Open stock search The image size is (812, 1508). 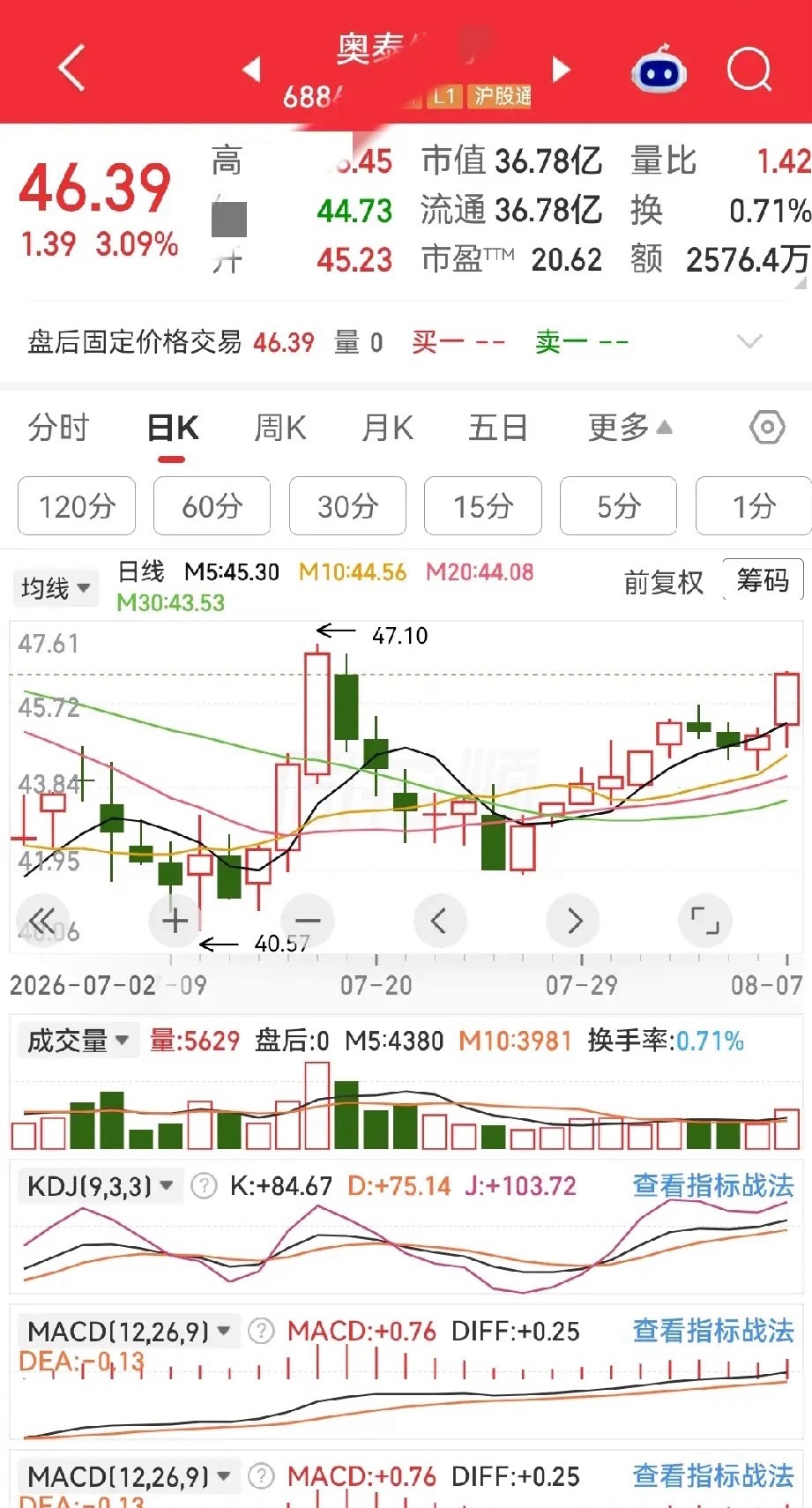pos(749,69)
